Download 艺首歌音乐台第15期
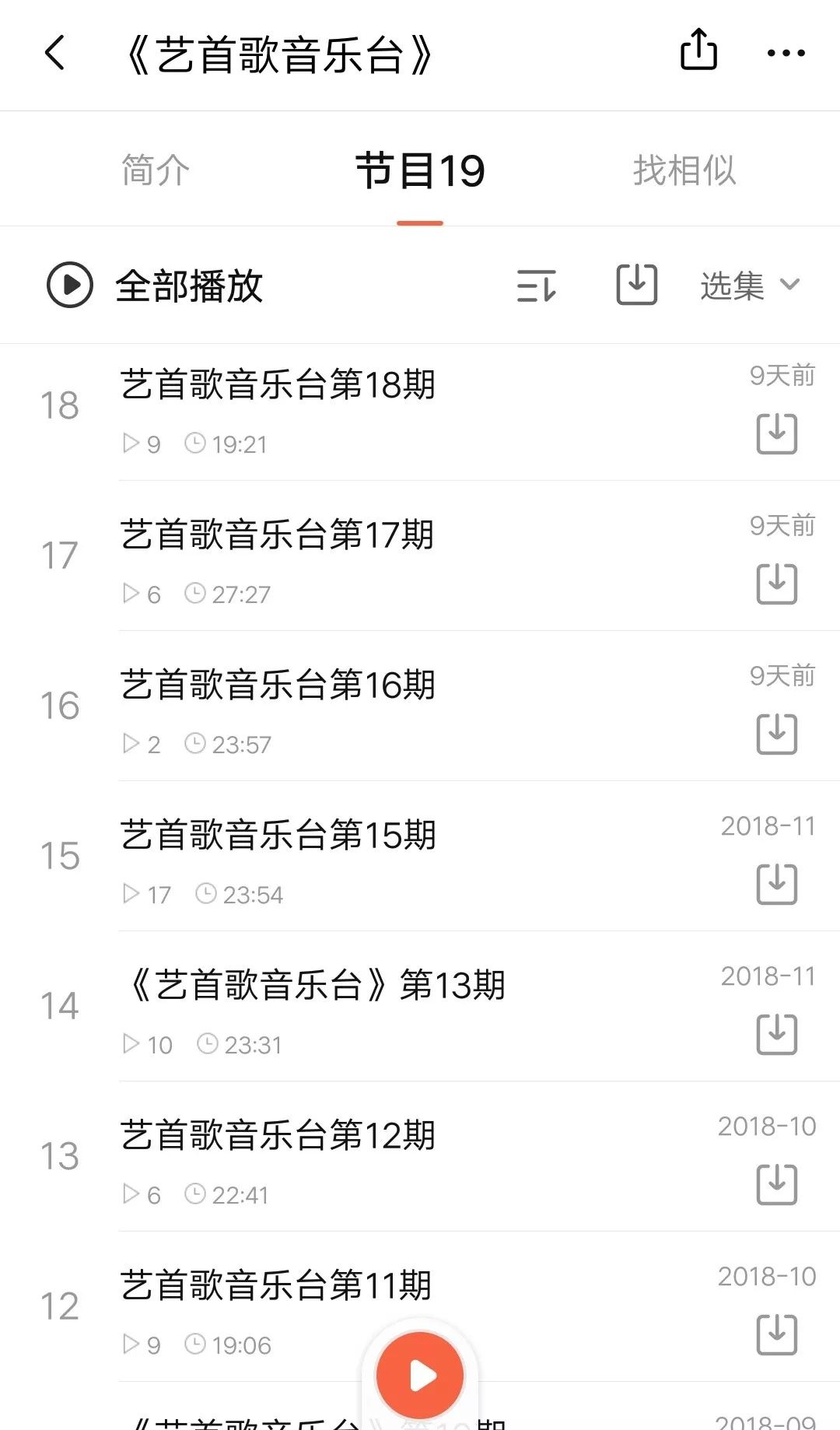The width and height of the screenshot is (840, 1430). click(777, 885)
